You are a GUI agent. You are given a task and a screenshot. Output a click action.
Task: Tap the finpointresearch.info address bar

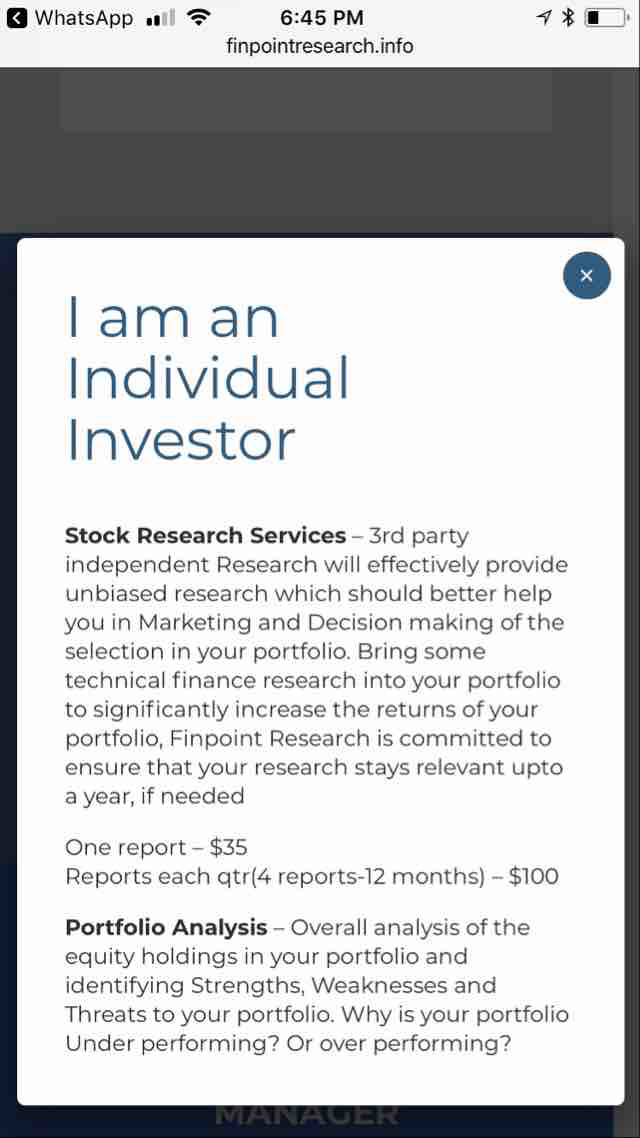pos(320,46)
